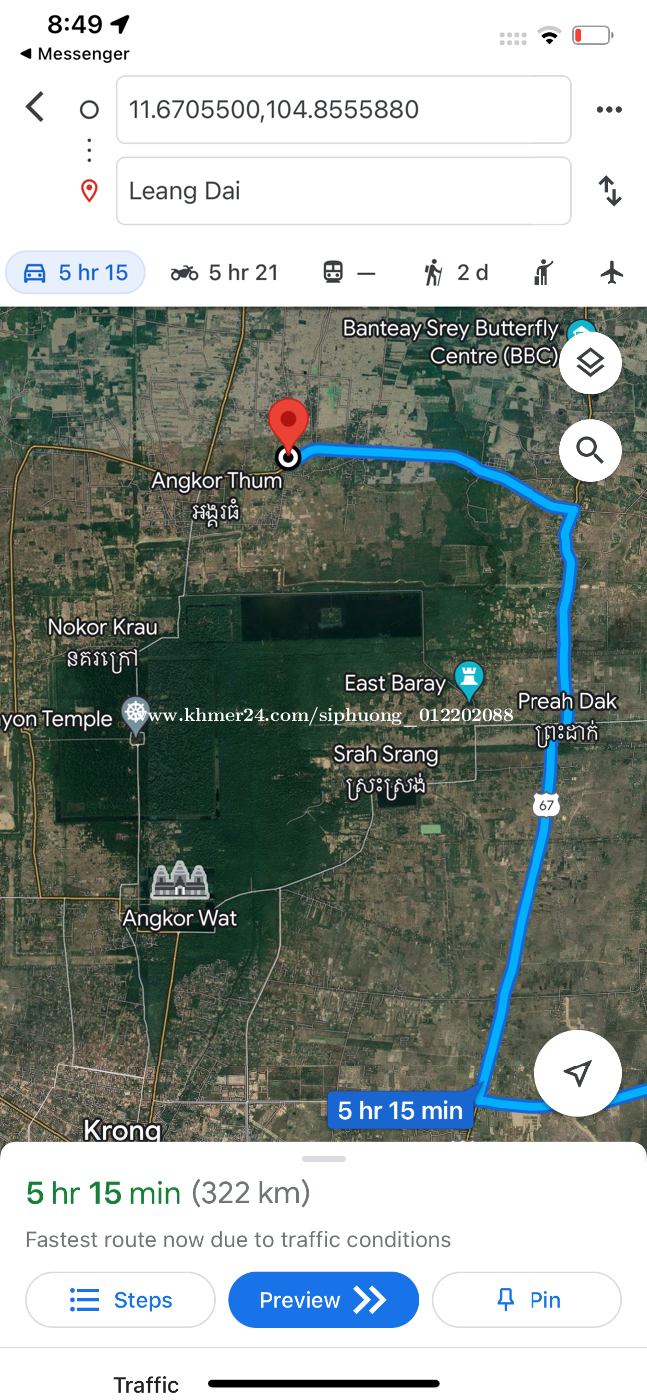The height and width of the screenshot is (1400, 647).
Task: Start the route Preview
Action: pos(323,1300)
